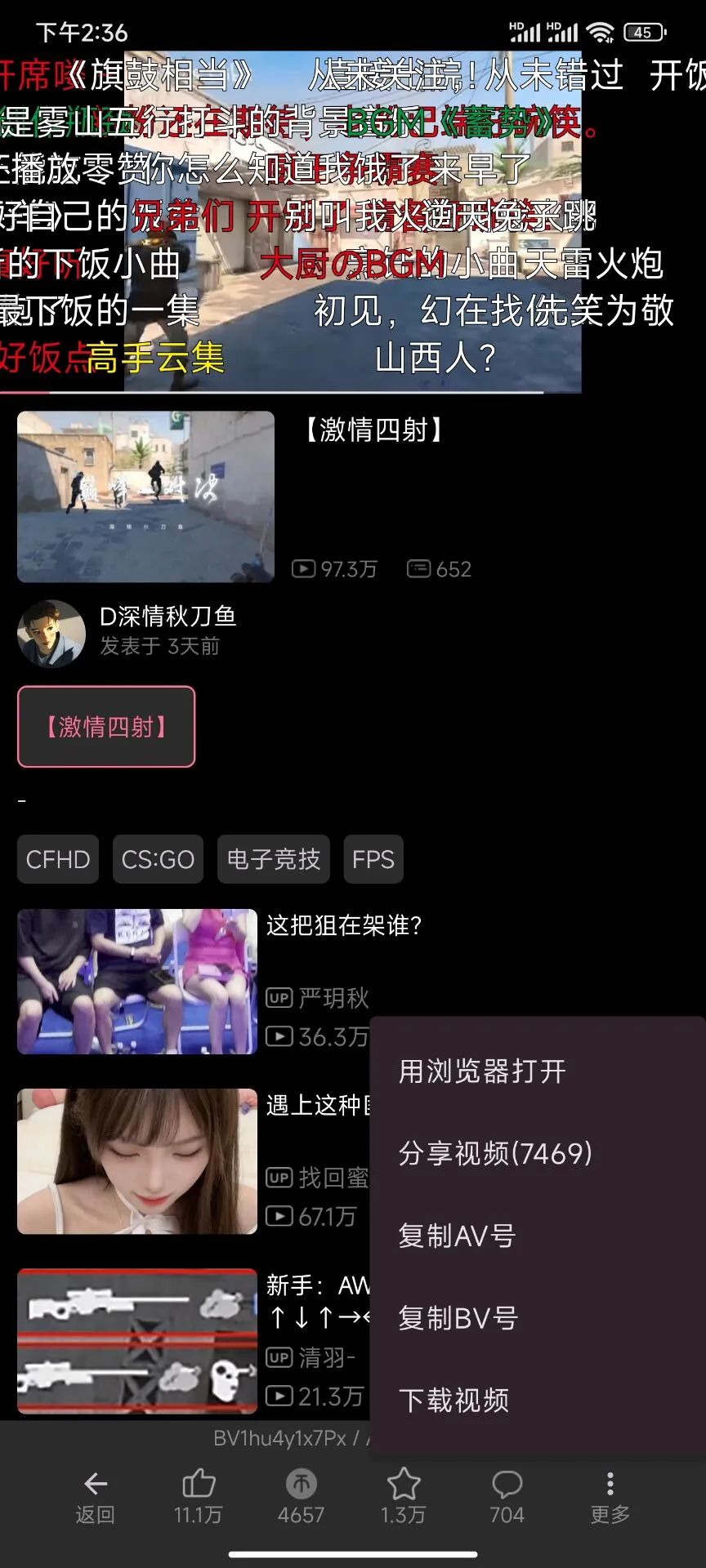Open the video cover thumbnail for 【激情四射】

145,497
